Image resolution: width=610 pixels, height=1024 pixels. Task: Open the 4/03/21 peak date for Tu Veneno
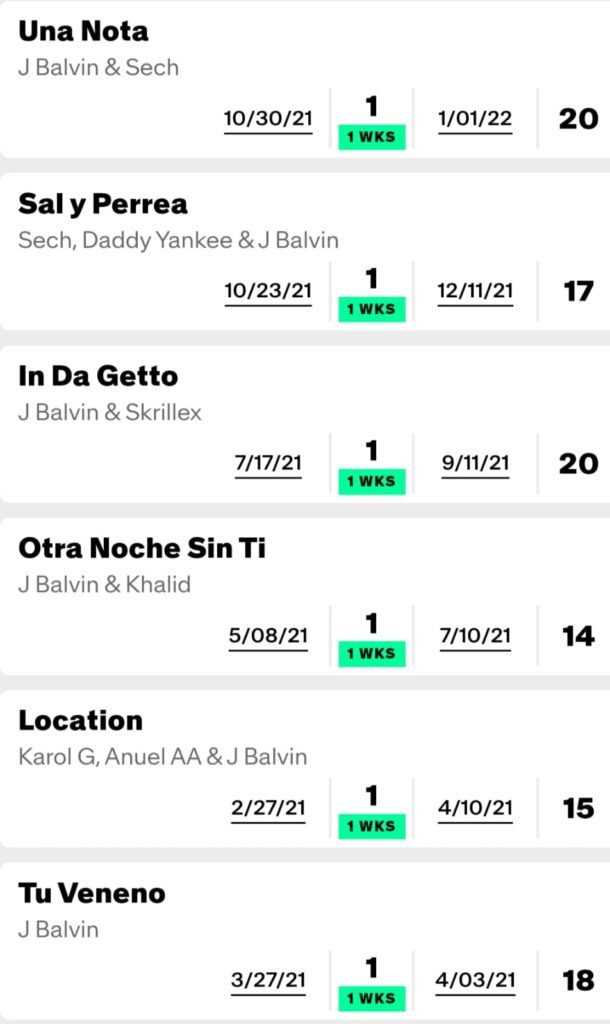475,980
